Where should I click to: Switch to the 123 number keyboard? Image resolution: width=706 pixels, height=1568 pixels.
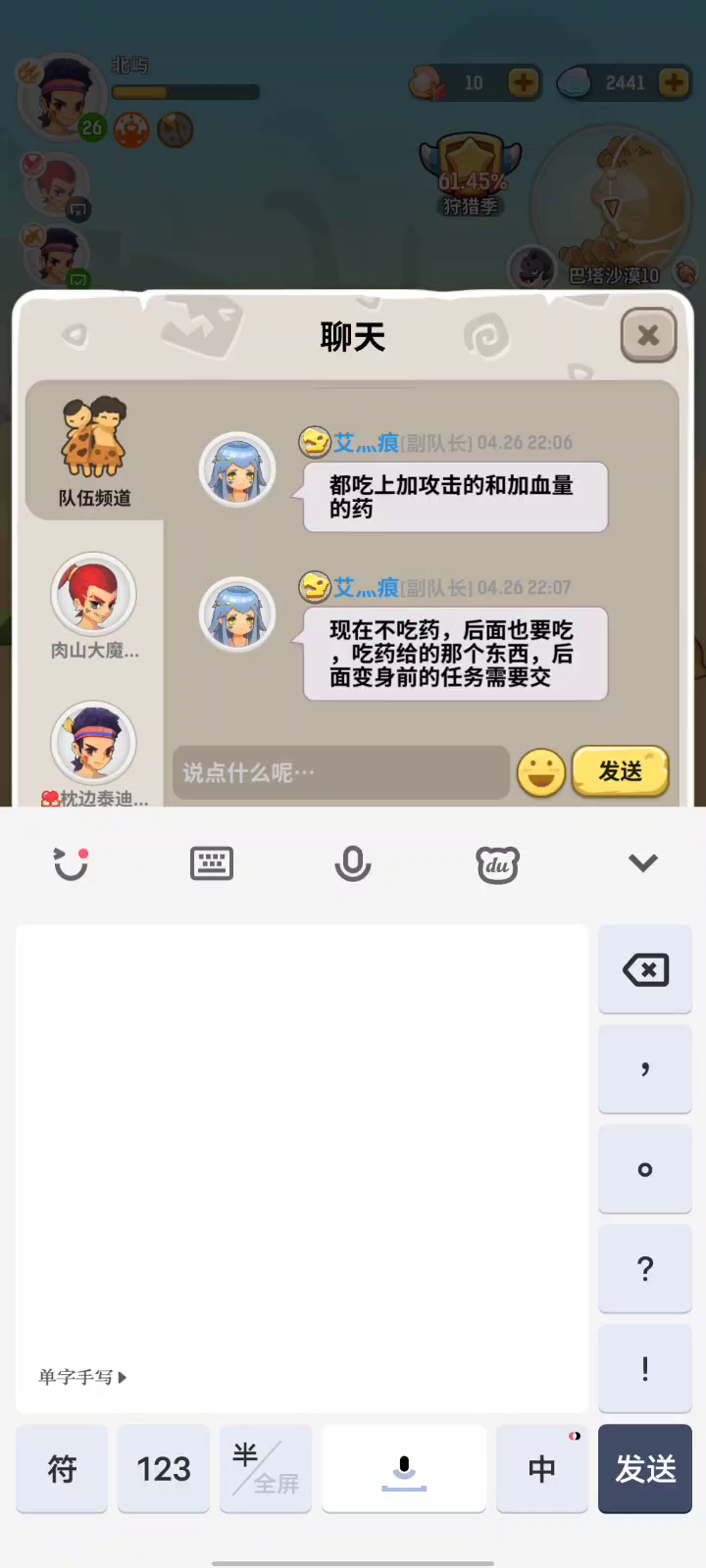(164, 1468)
